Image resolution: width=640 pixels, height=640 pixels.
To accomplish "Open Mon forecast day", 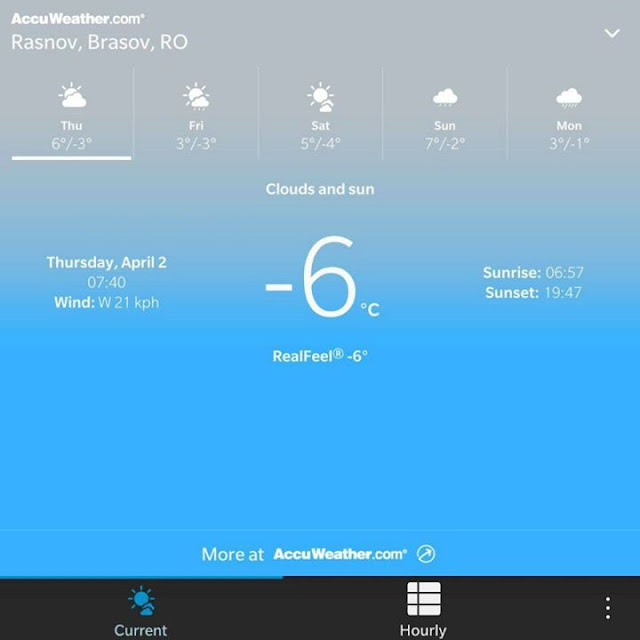I will pyautogui.click(x=569, y=115).
